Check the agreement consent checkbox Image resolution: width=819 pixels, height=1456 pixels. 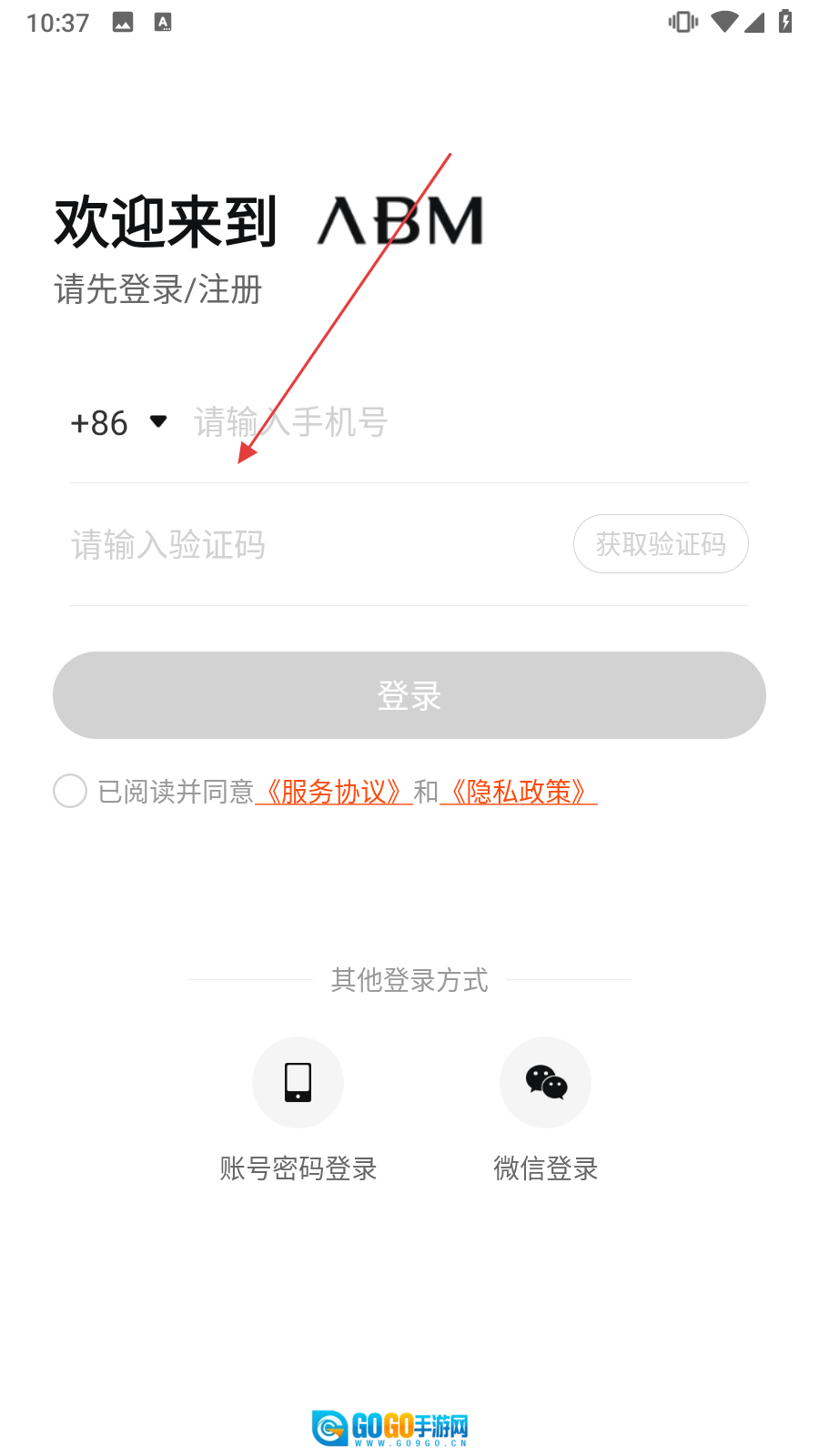tap(70, 791)
